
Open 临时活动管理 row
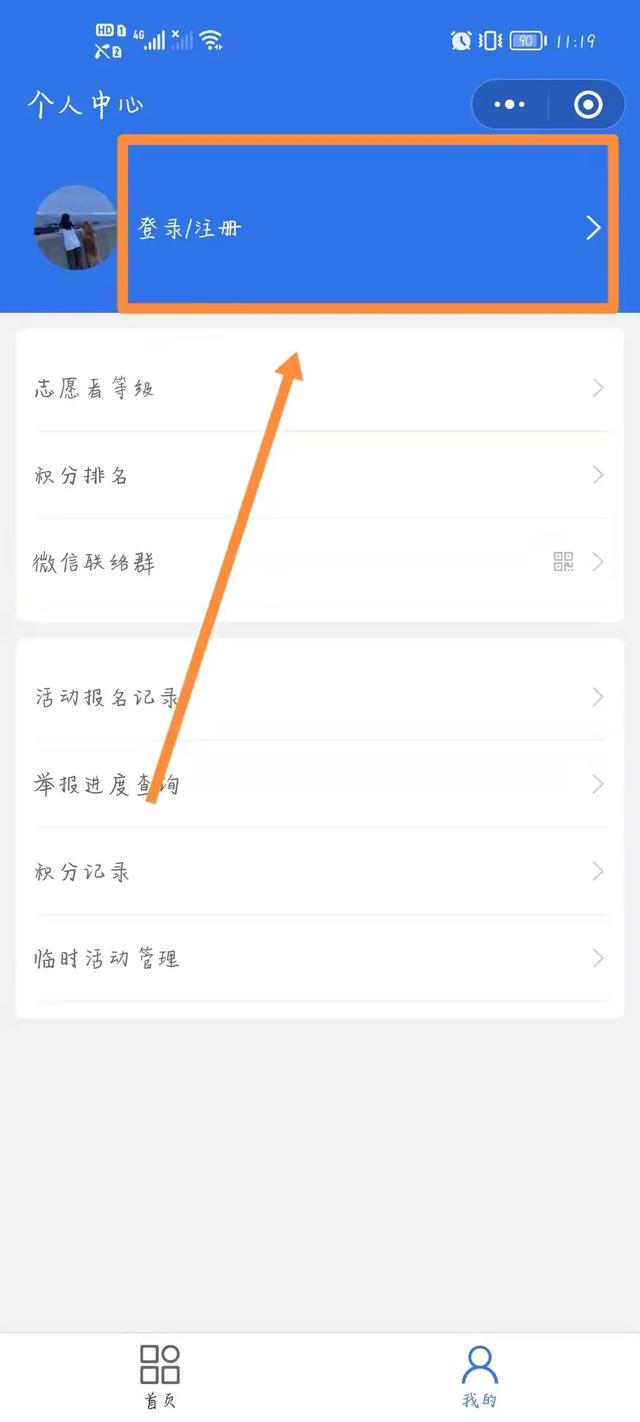[x=318, y=958]
